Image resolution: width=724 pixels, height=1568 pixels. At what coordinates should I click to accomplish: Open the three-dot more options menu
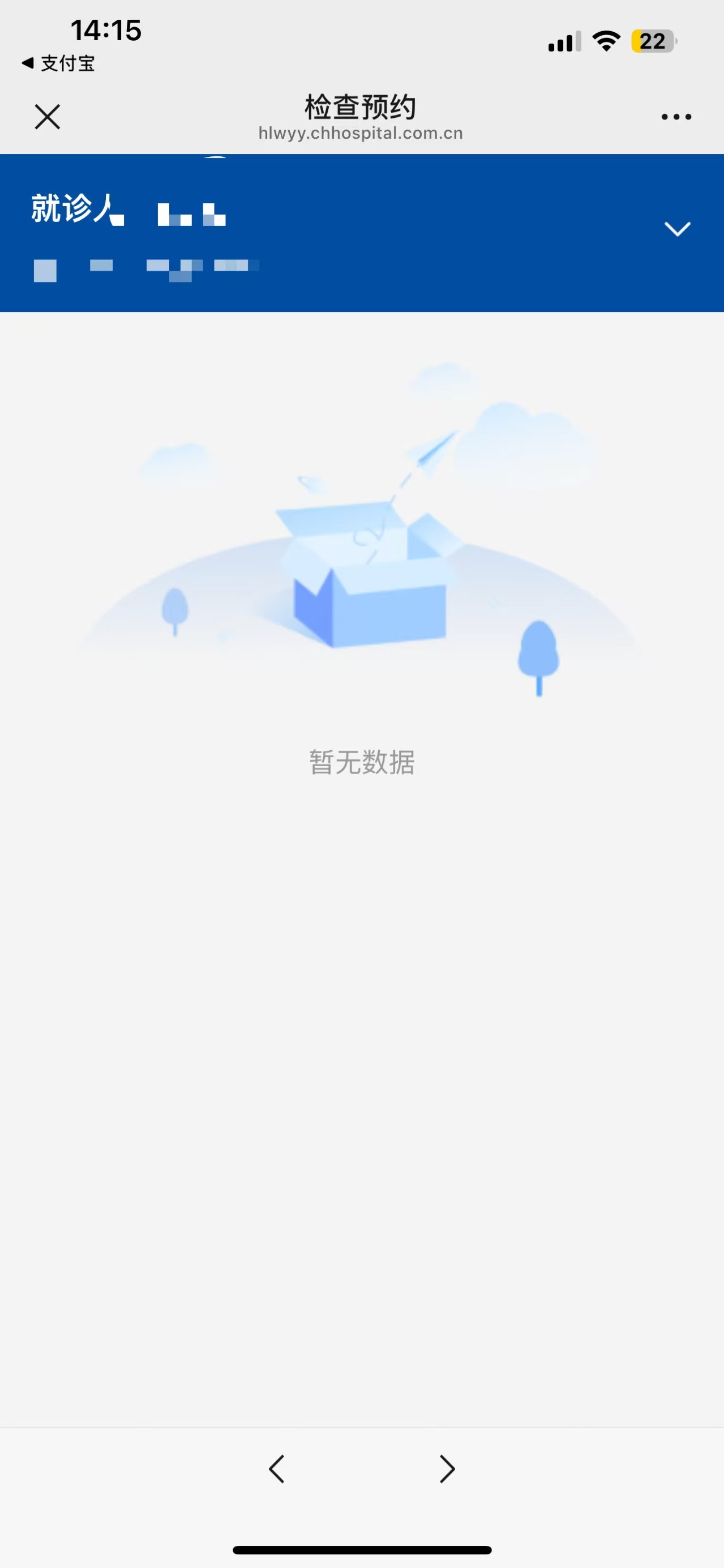point(676,117)
